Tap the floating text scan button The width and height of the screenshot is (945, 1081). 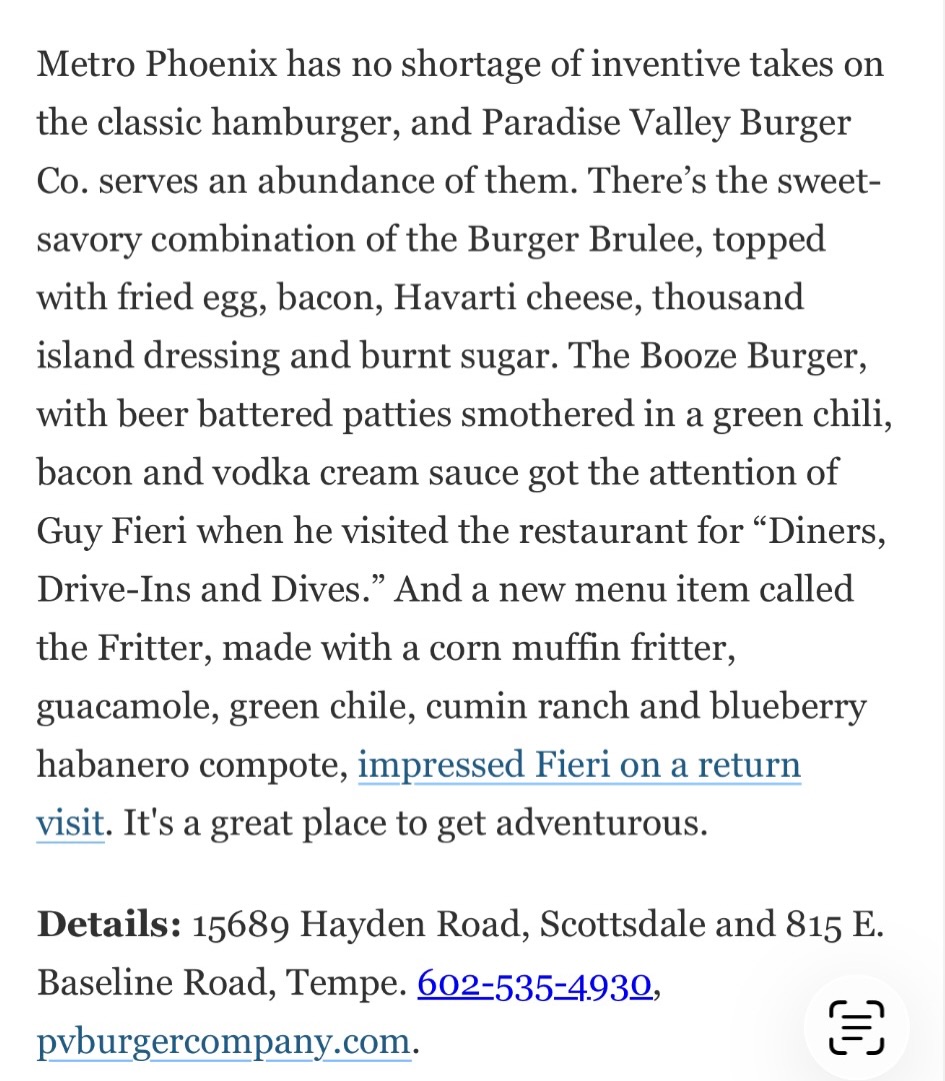tap(857, 1027)
